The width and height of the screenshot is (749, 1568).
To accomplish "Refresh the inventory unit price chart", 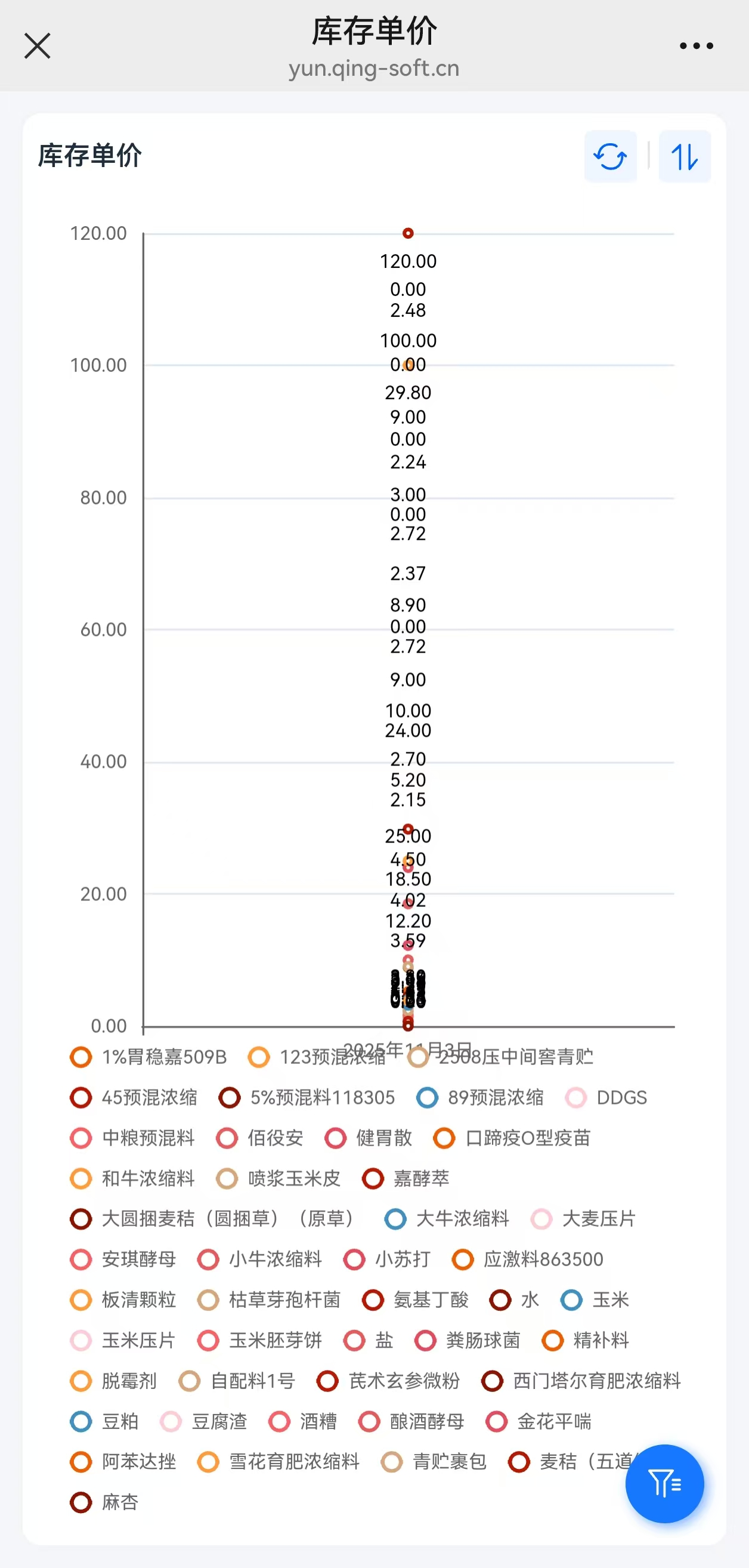I will click(x=610, y=156).
